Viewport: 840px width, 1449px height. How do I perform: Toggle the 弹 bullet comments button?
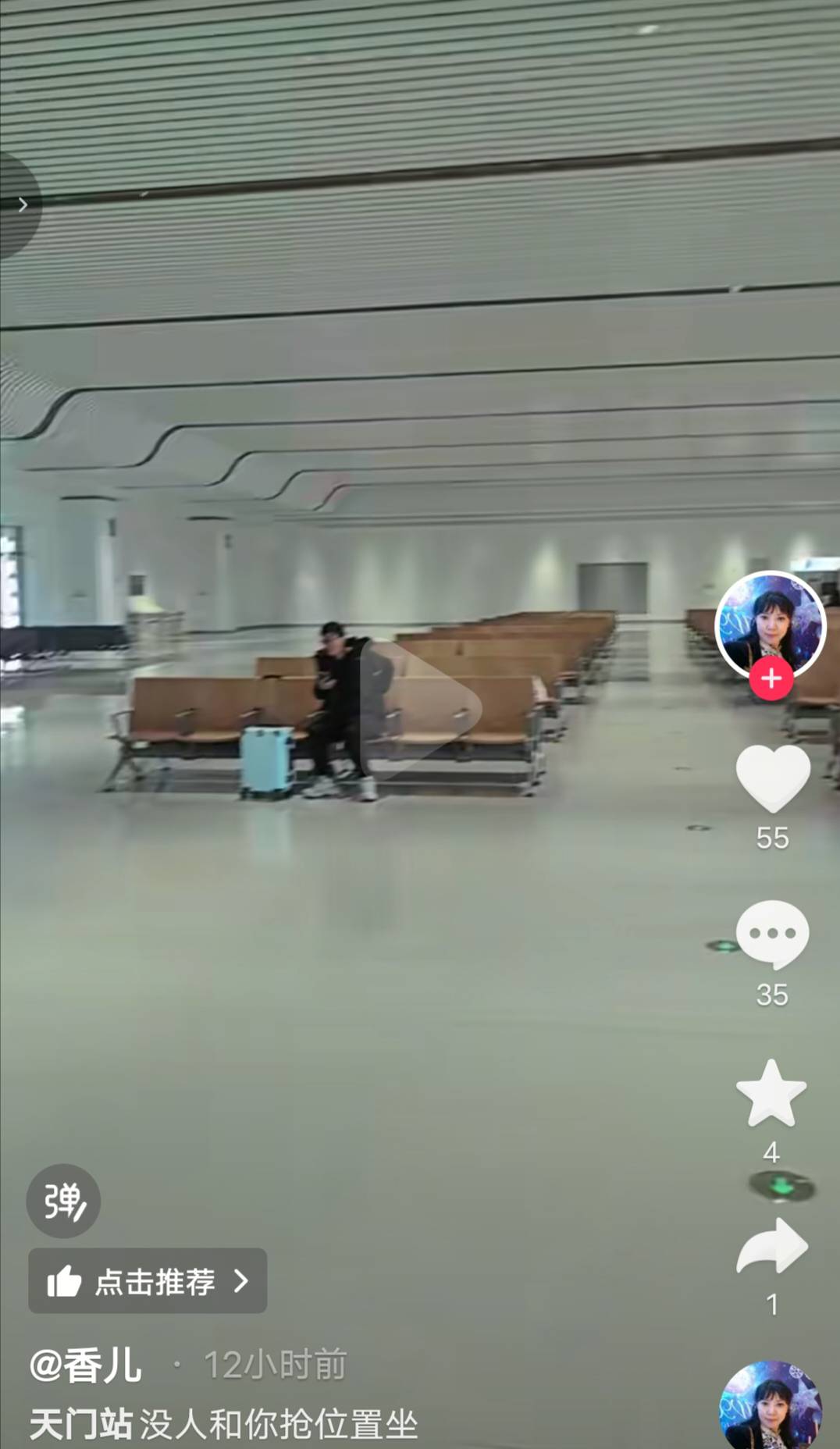coord(63,1201)
